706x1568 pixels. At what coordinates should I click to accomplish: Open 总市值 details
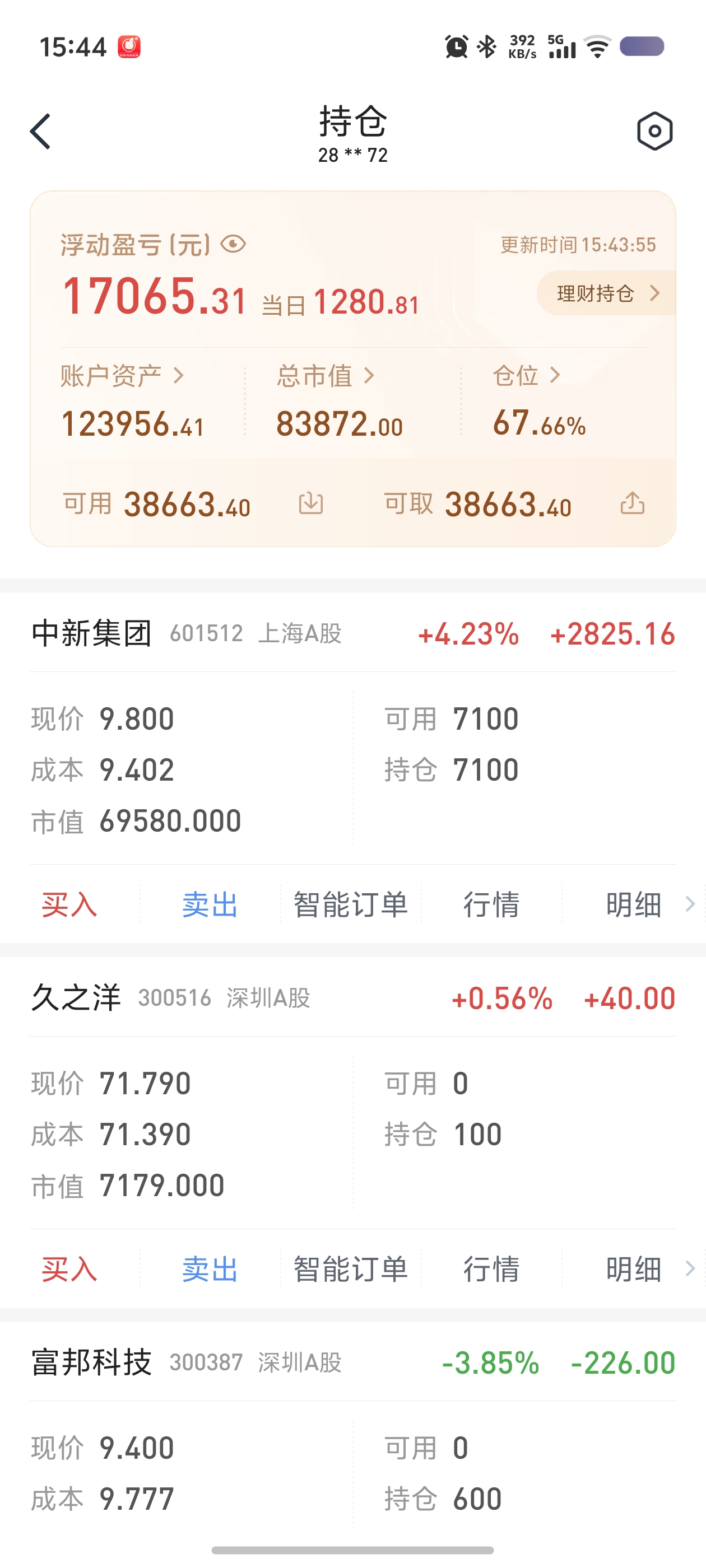click(x=326, y=376)
